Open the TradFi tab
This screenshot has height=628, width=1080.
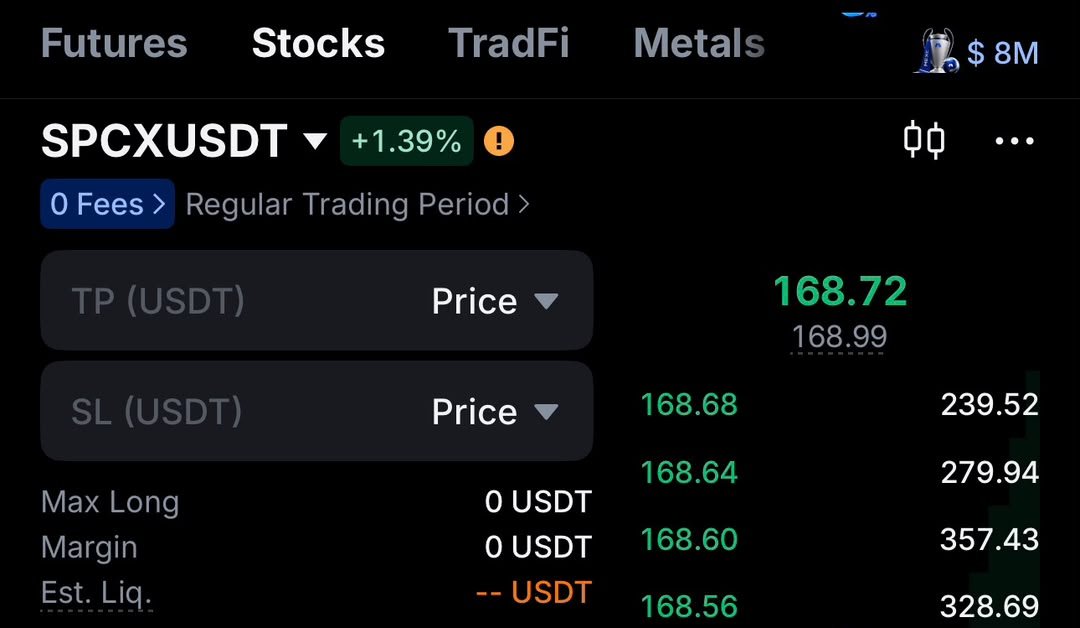pyautogui.click(x=508, y=43)
